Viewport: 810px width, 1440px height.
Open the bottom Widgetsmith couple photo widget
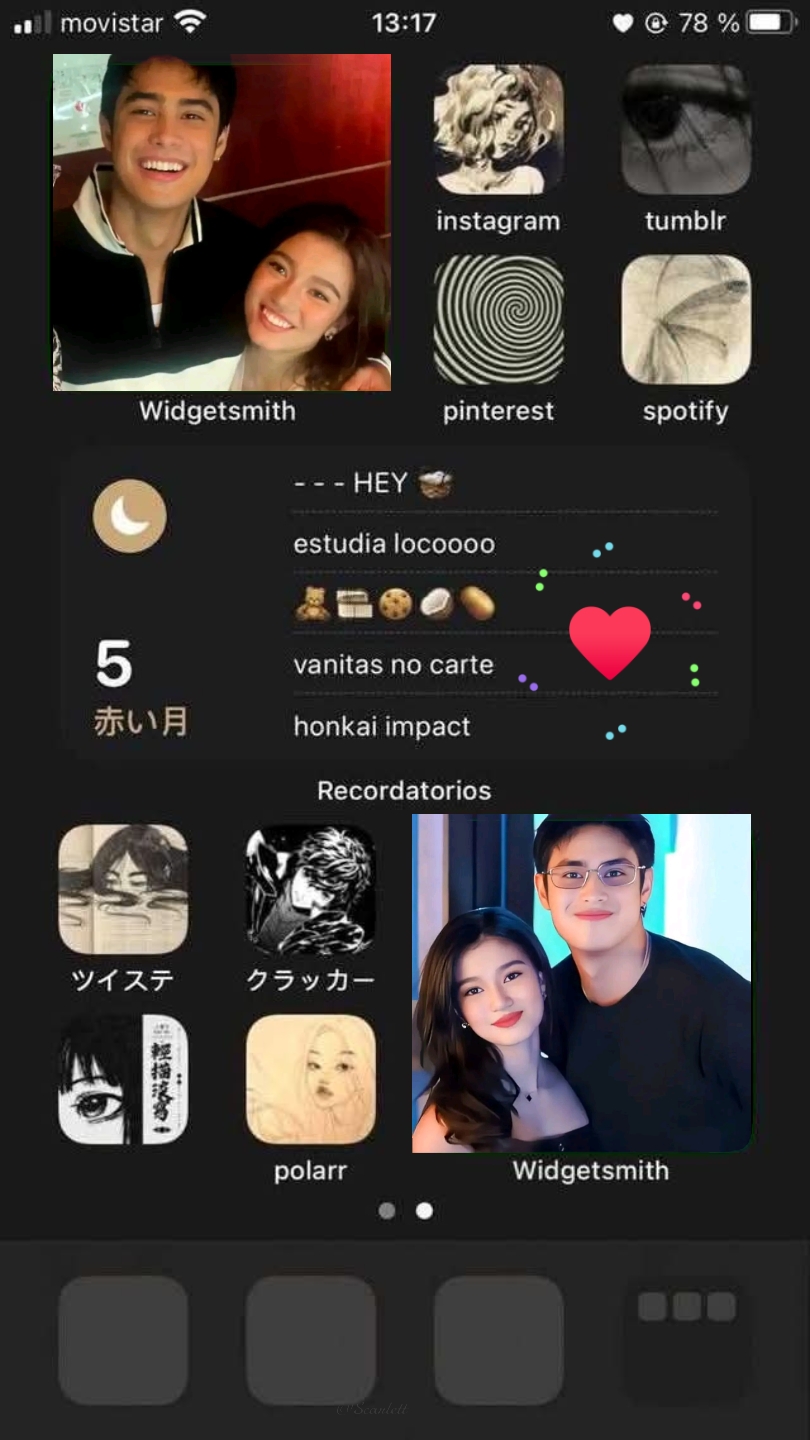click(x=581, y=983)
